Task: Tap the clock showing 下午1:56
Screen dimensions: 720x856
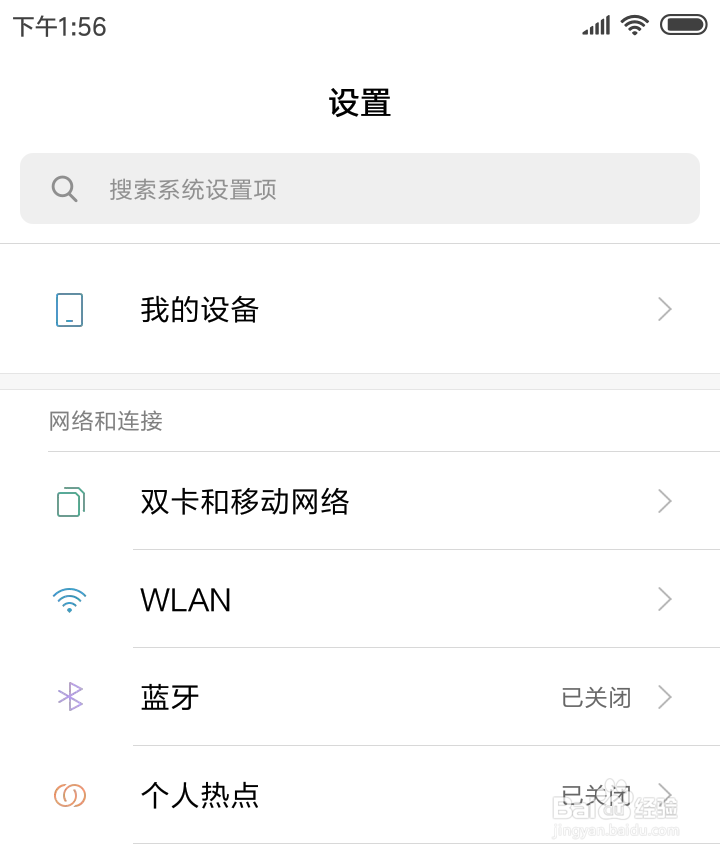Action: [59, 26]
